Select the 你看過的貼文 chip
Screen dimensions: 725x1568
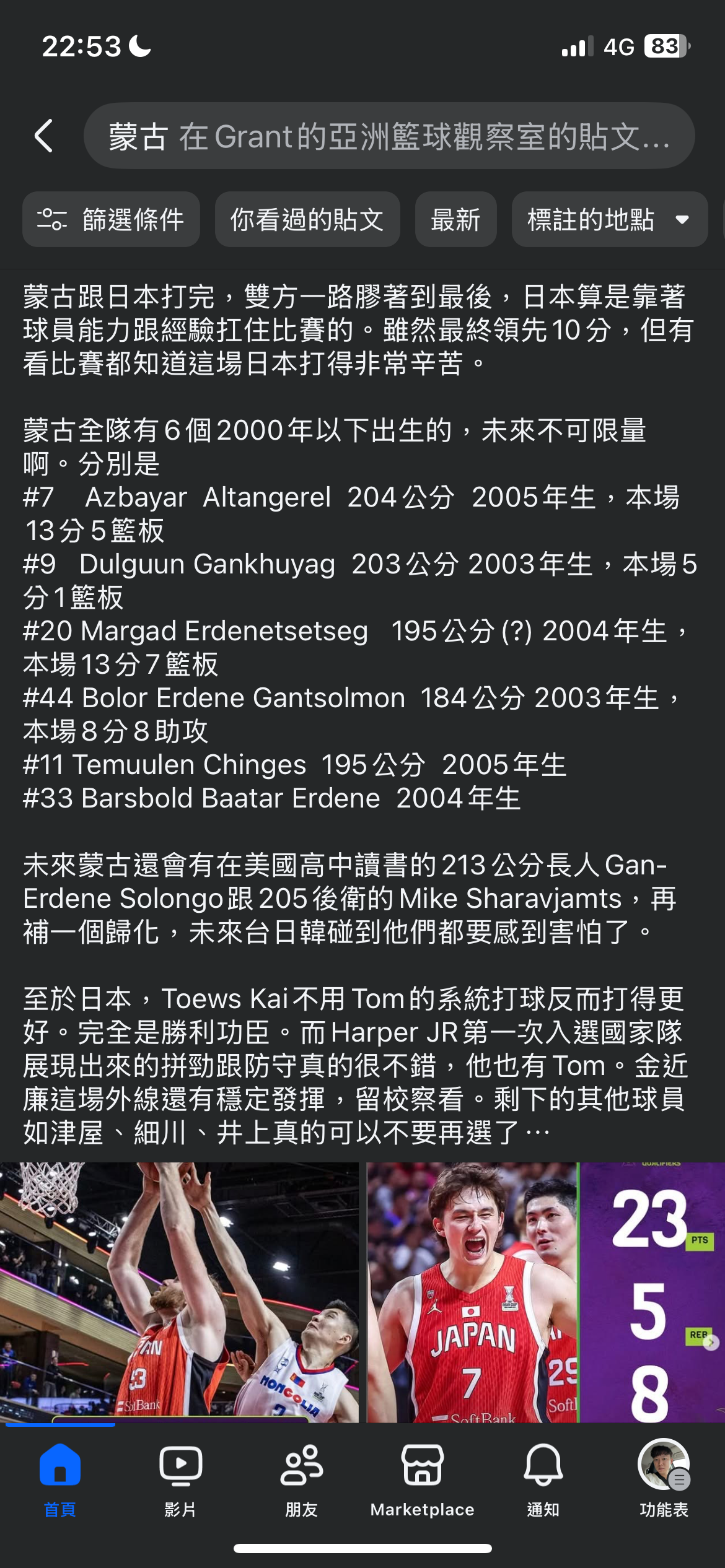(x=307, y=219)
